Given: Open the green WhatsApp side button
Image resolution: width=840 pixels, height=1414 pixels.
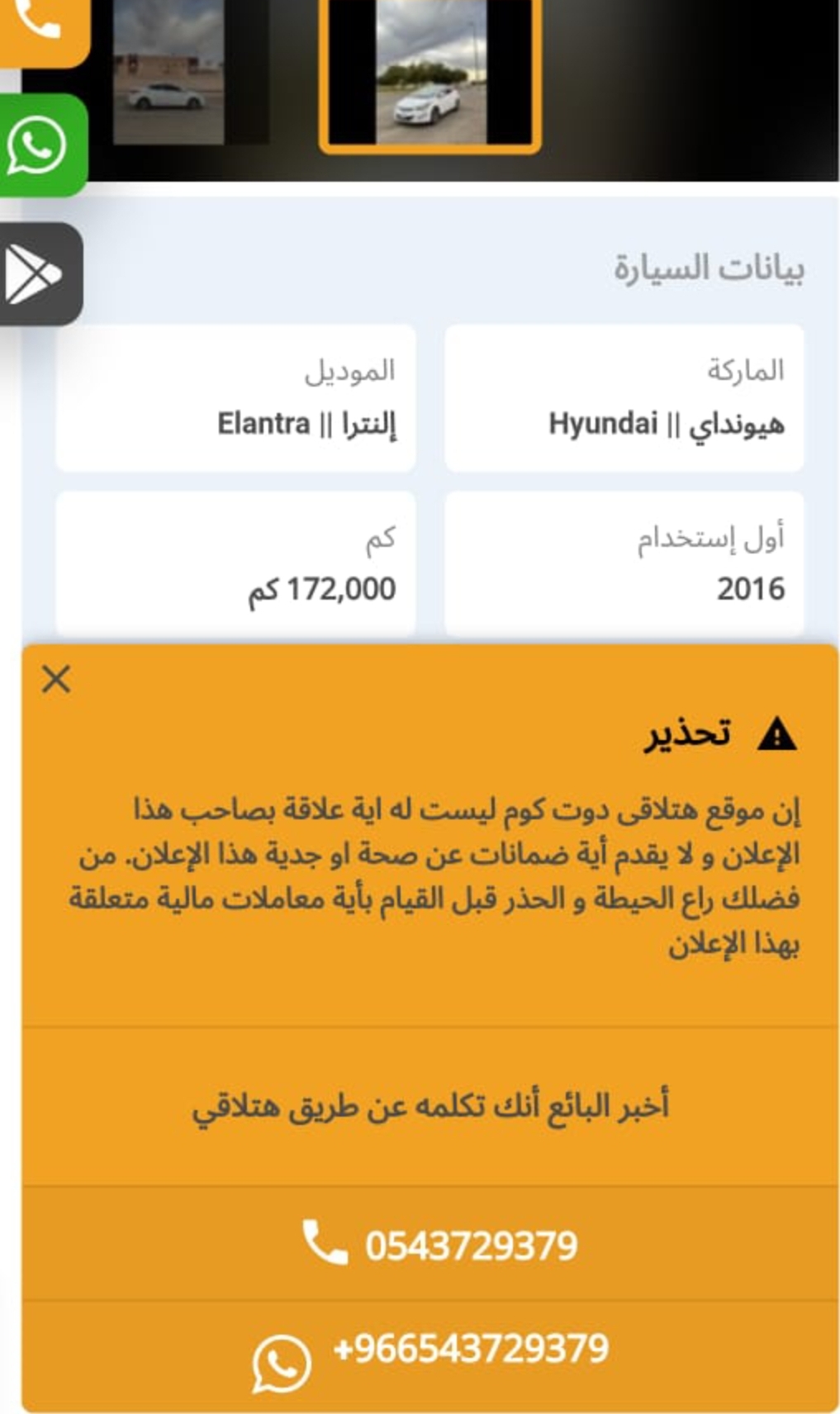Looking at the screenshot, I should coord(41,145).
